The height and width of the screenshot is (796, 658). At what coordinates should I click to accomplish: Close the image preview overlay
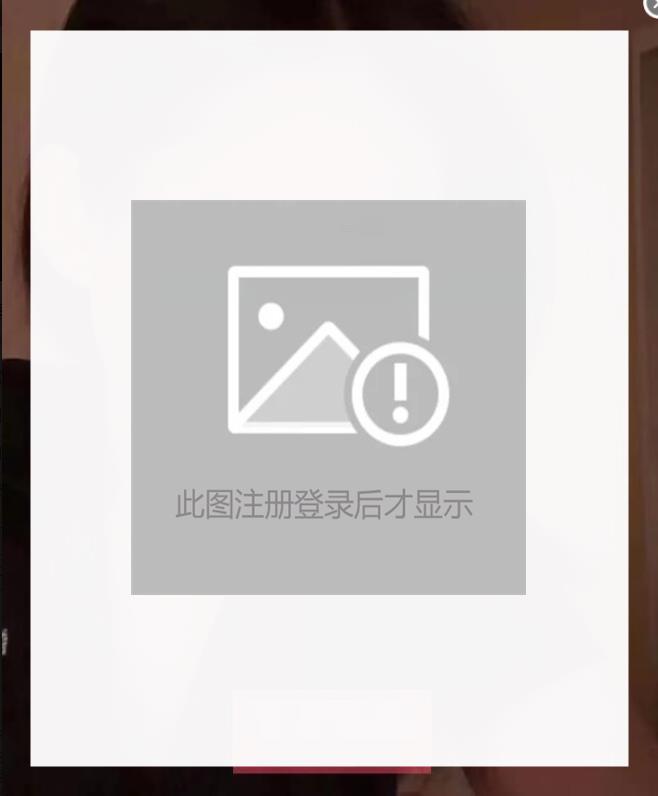pyautogui.click(x=651, y=6)
